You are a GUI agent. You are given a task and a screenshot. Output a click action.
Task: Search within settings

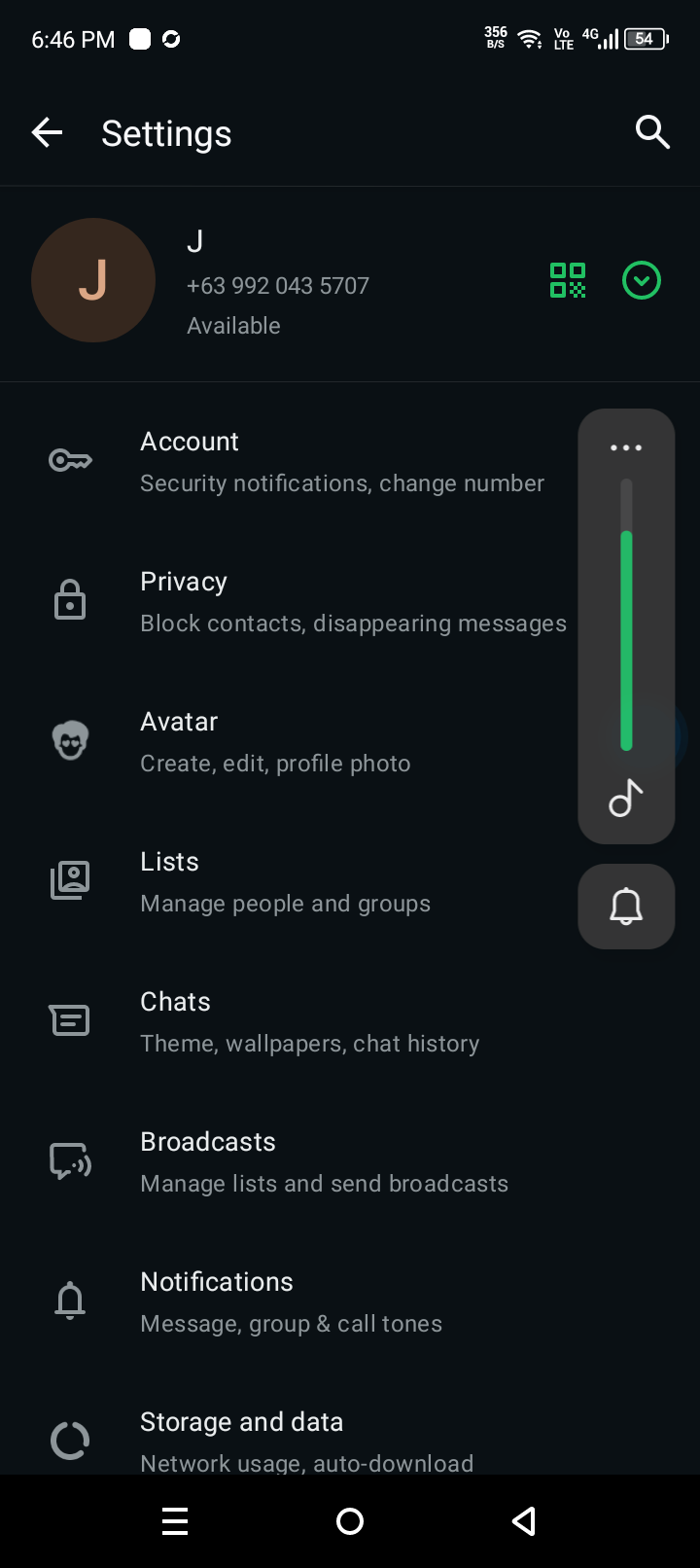point(652,132)
